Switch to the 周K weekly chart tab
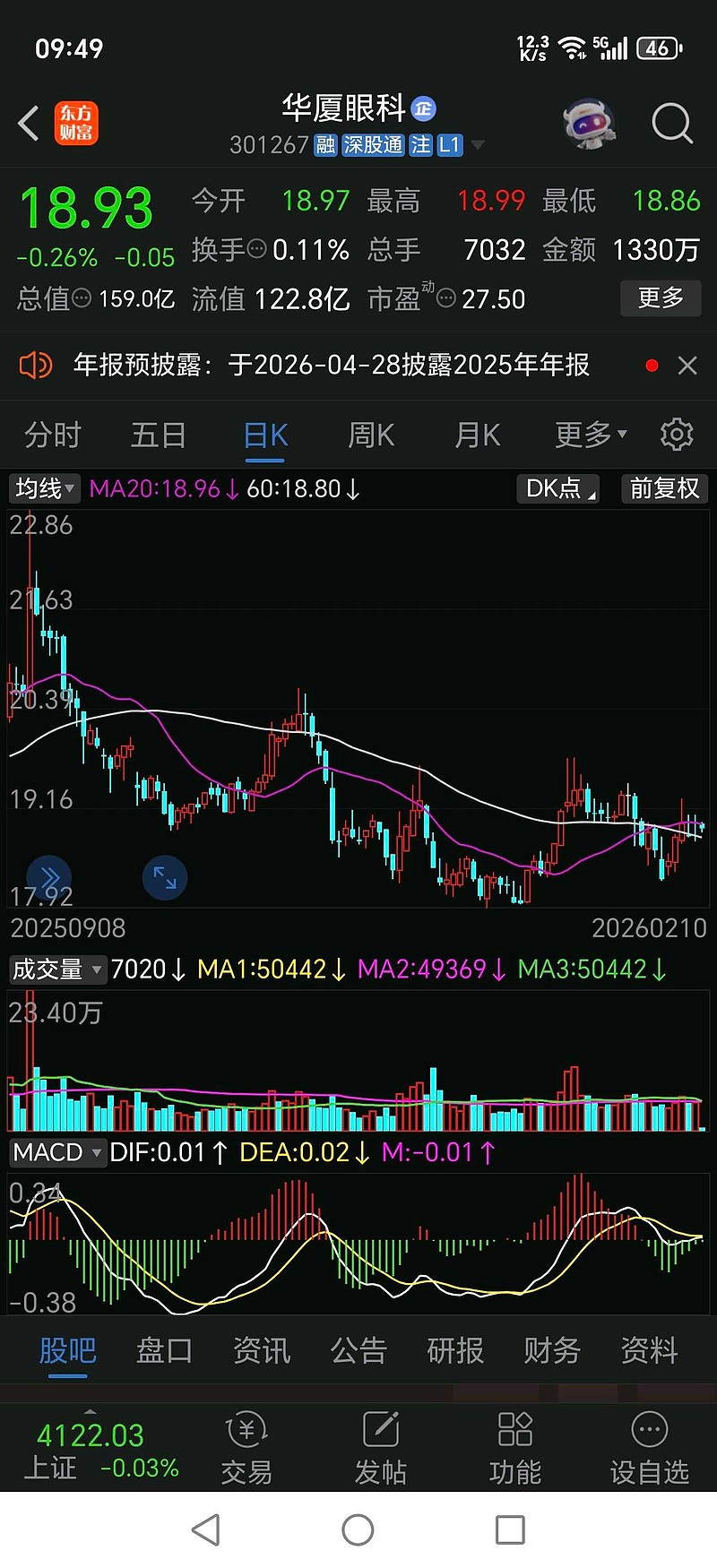This screenshot has width=717, height=1568. click(x=370, y=435)
